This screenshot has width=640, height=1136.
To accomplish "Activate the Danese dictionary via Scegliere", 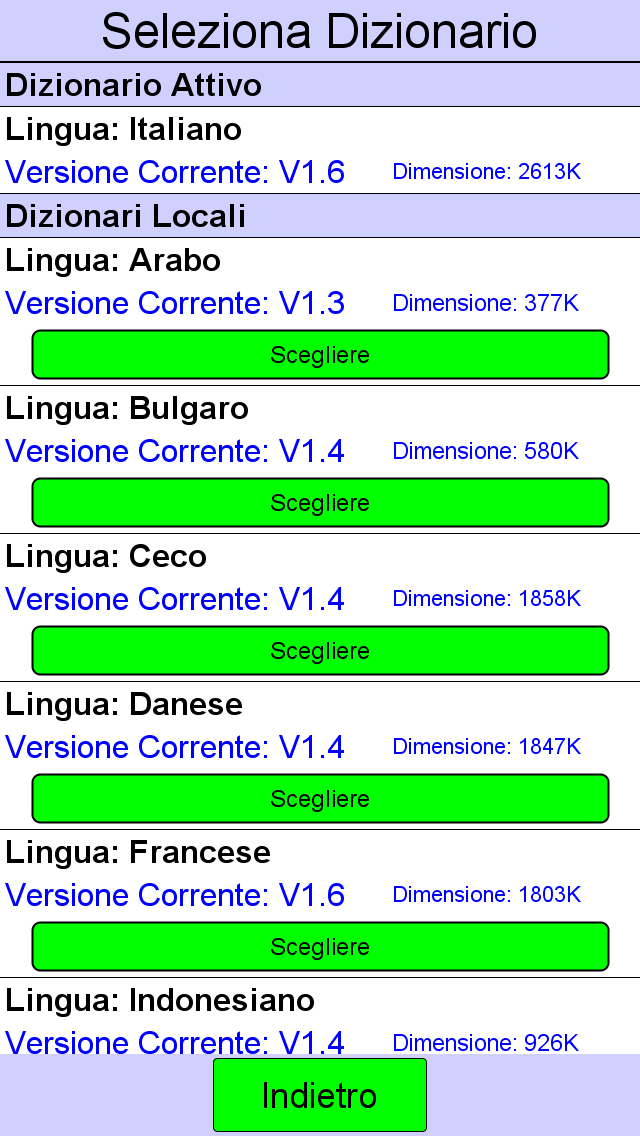I will pyautogui.click(x=320, y=798).
